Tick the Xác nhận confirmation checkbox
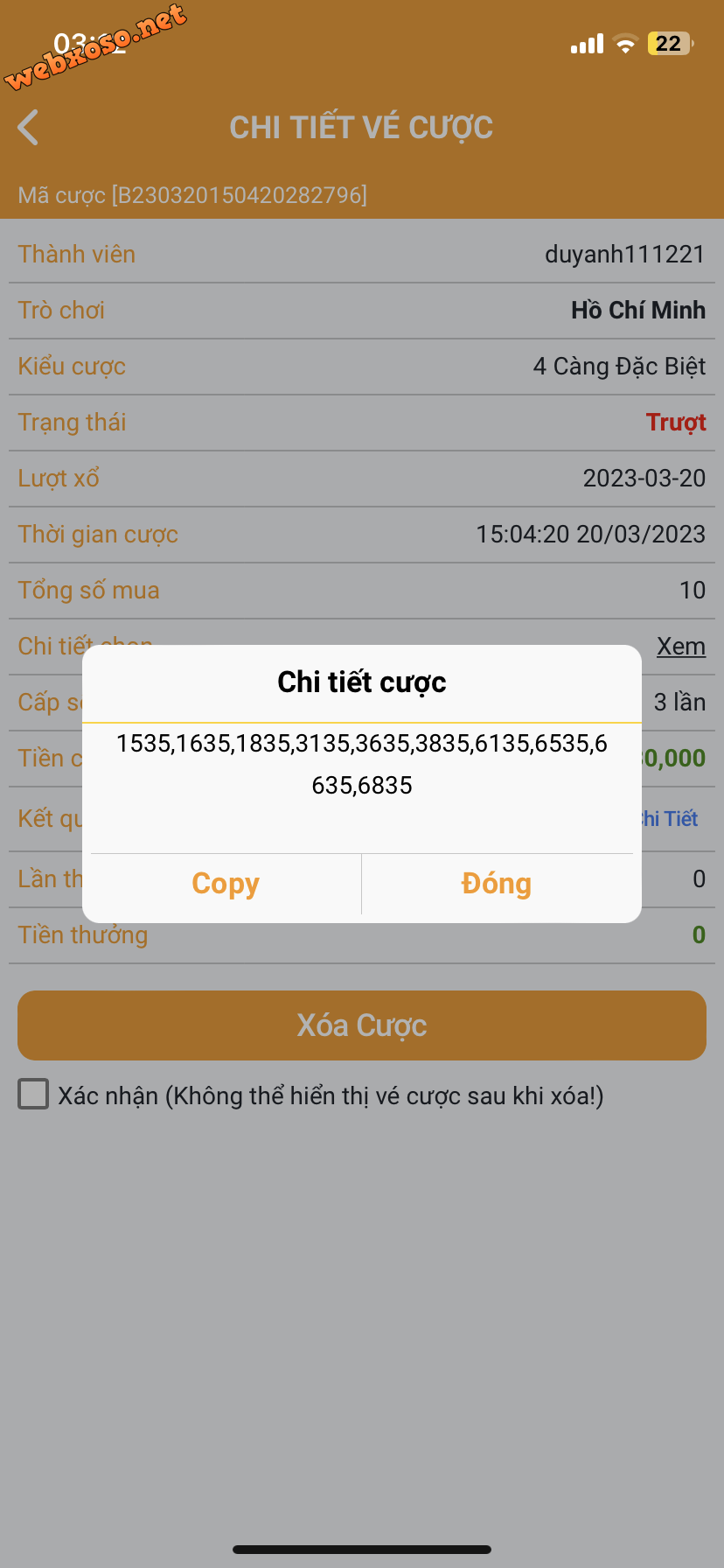Viewport: 724px width, 1568px height. (33, 1095)
